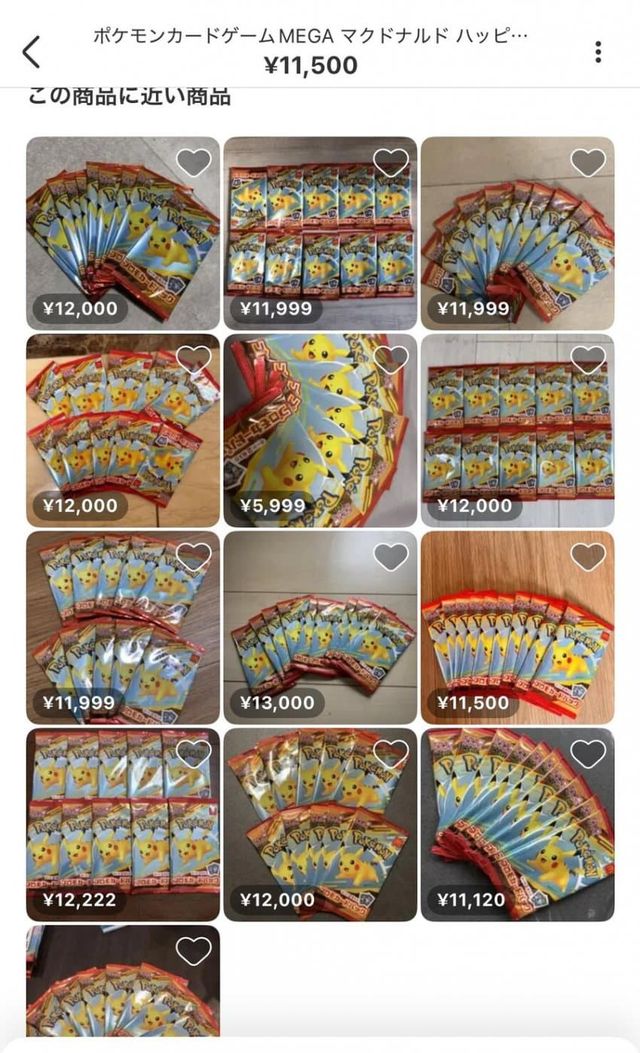Add the ¥11,120 item to favorites
This screenshot has height=1053, width=640.
588,754
